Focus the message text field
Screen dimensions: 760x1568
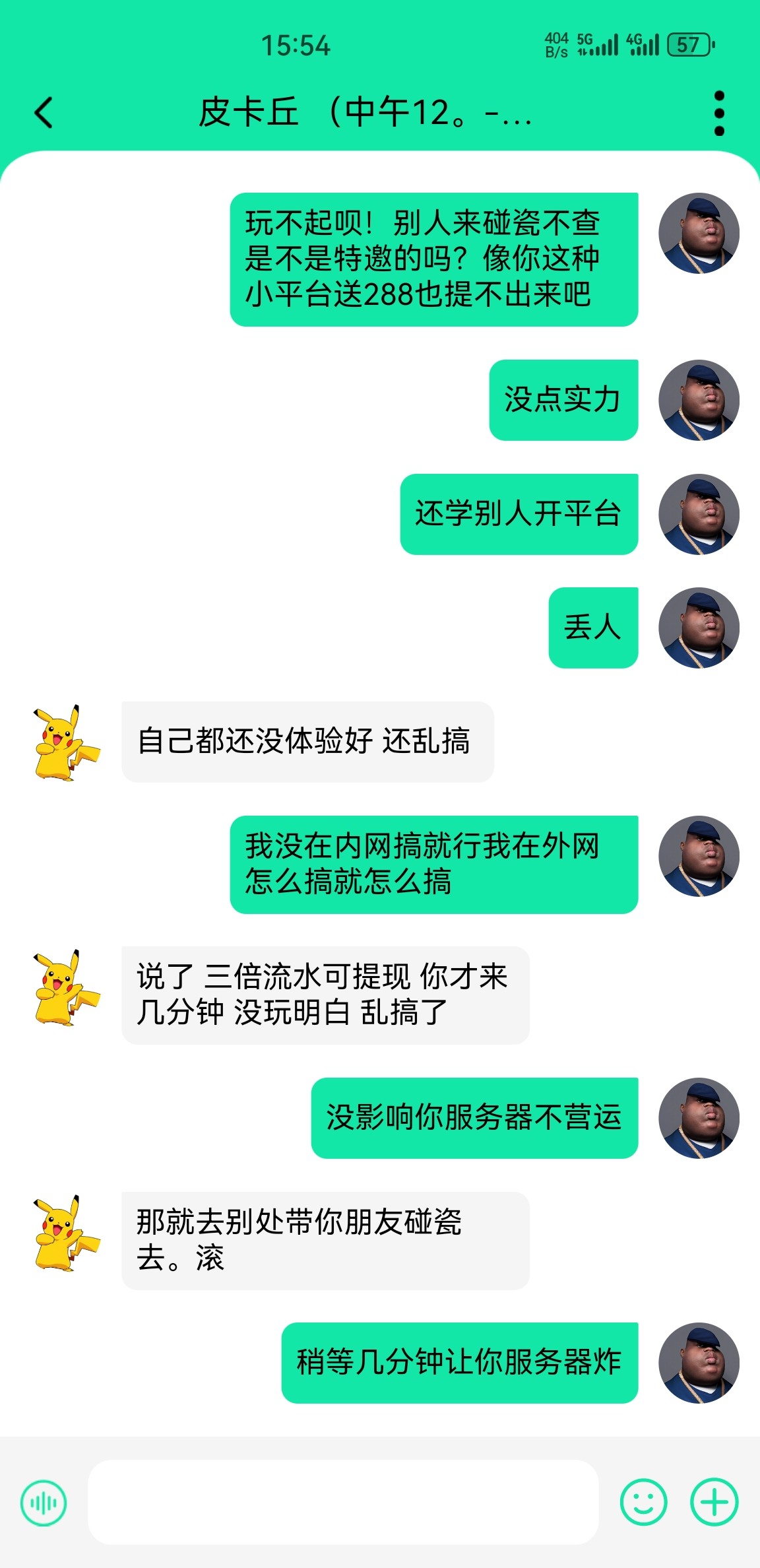pyautogui.click(x=343, y=1502)
